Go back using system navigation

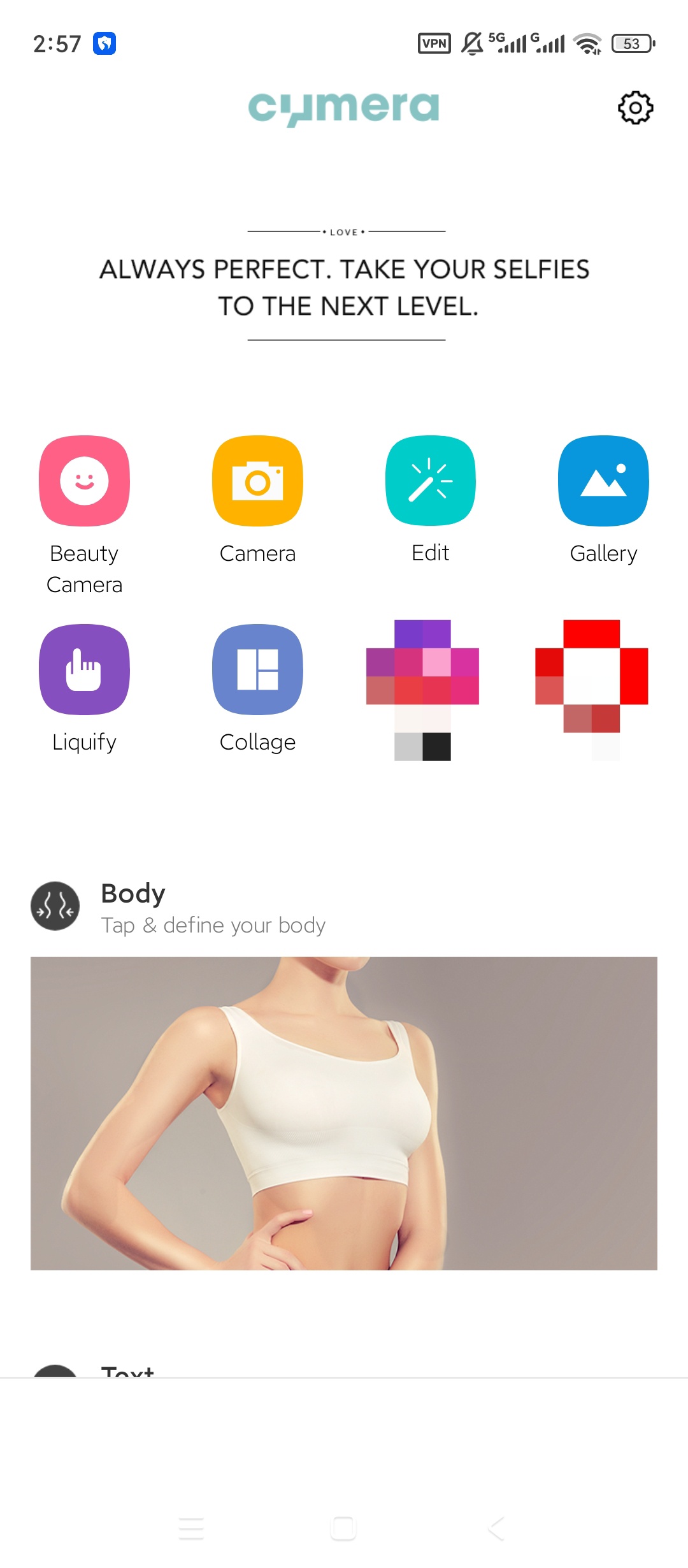(496, 1528)
